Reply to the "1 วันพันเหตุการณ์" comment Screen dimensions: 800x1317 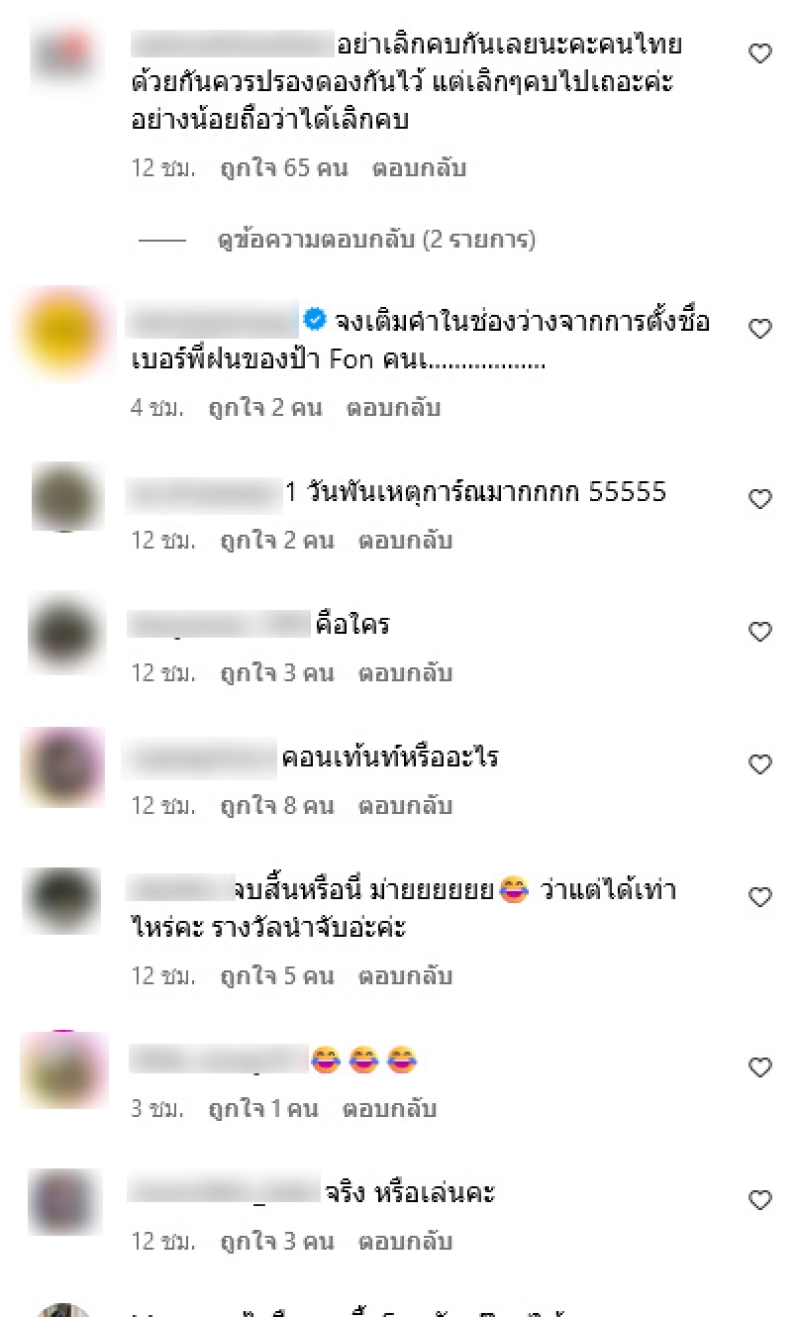point(406,540)
